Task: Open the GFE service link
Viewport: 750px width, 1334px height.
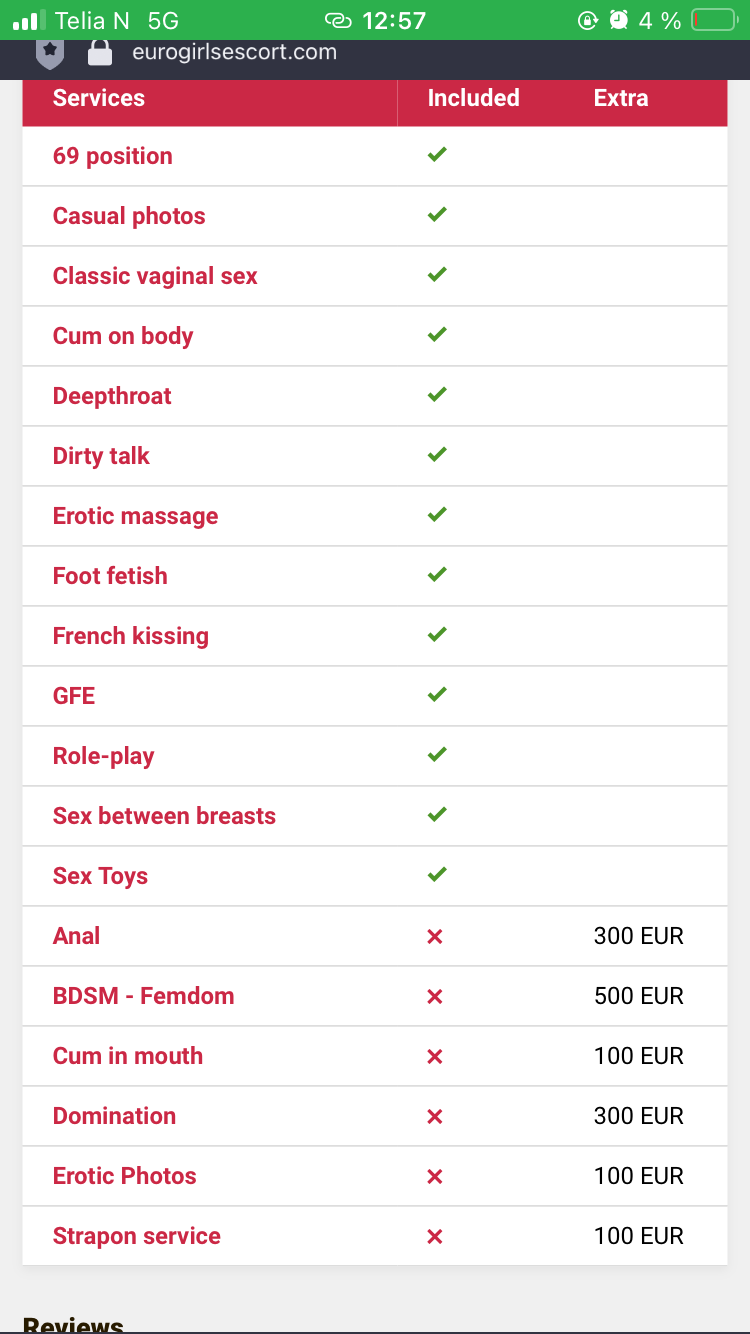Action: click(74, 696)
